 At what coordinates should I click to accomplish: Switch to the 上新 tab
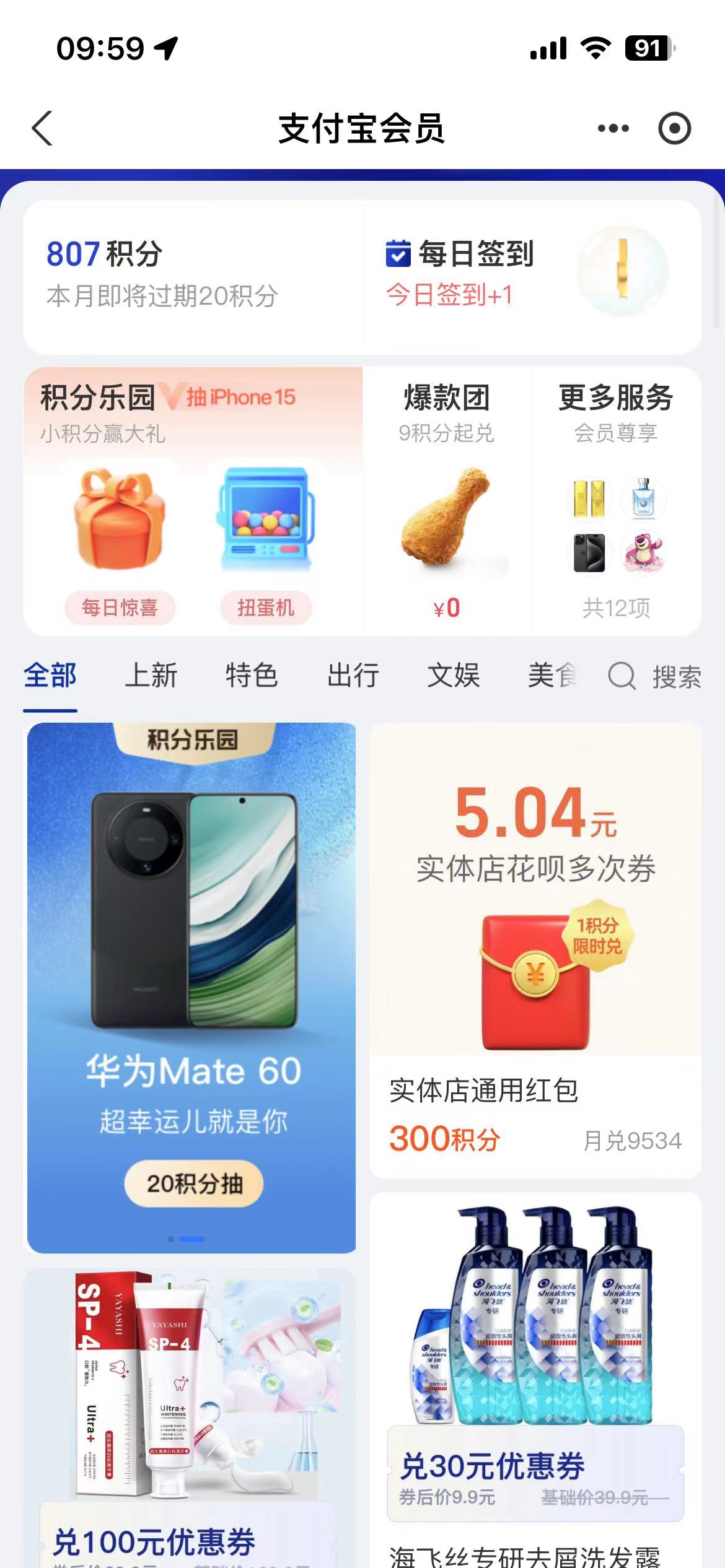tap(151, 676)
